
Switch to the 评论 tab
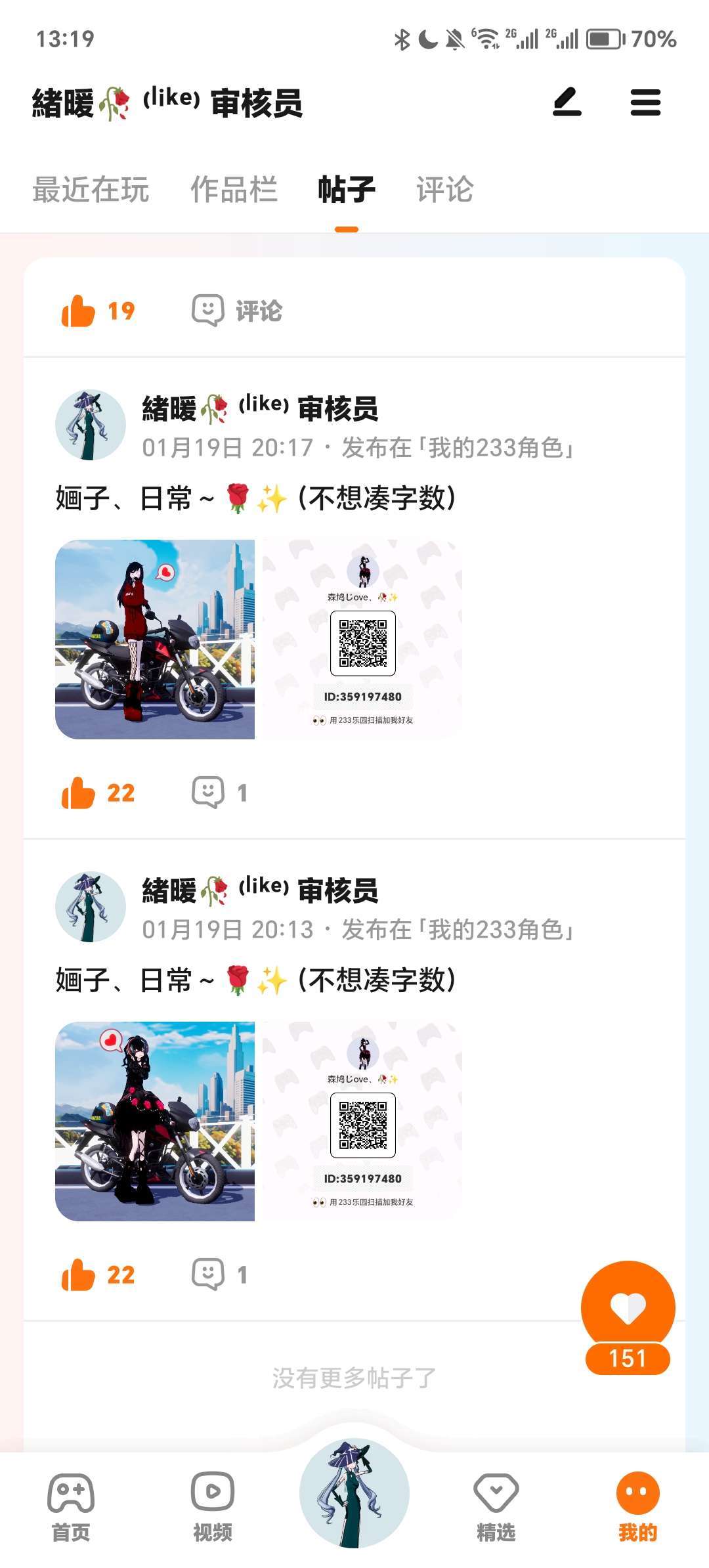coord(445,190)
